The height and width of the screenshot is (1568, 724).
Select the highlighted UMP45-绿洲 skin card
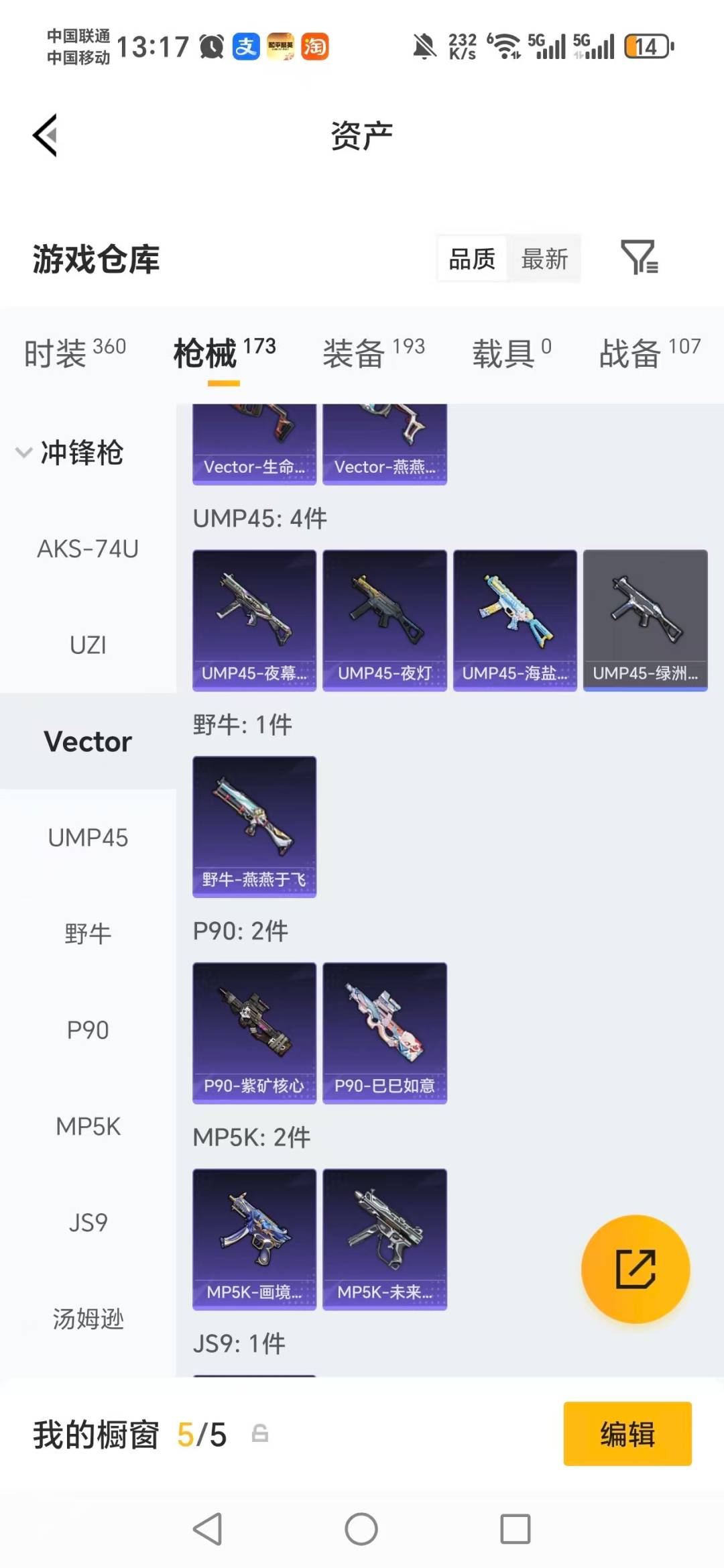(x=645, y=620)
